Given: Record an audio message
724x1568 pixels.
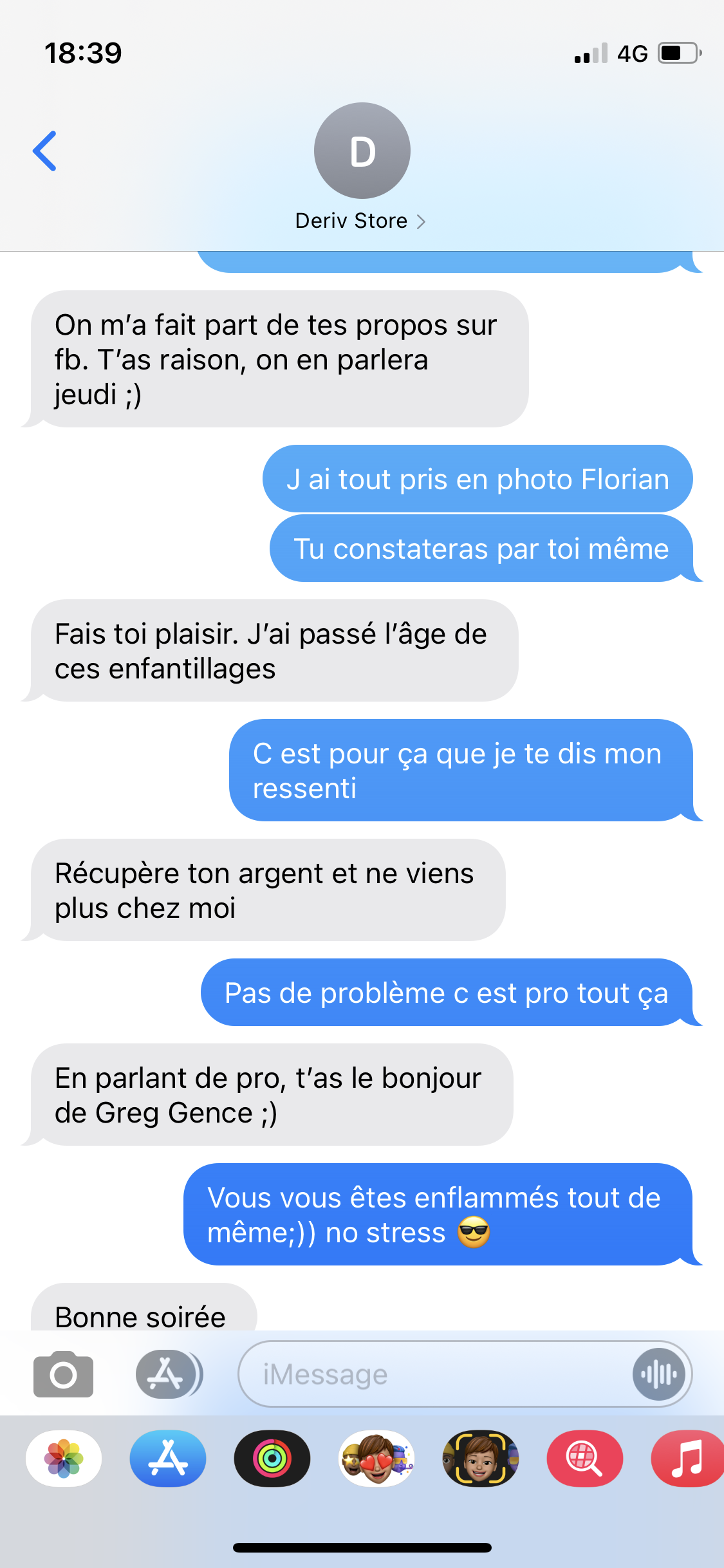Looking at the screenshot, I should (658, 1374).
